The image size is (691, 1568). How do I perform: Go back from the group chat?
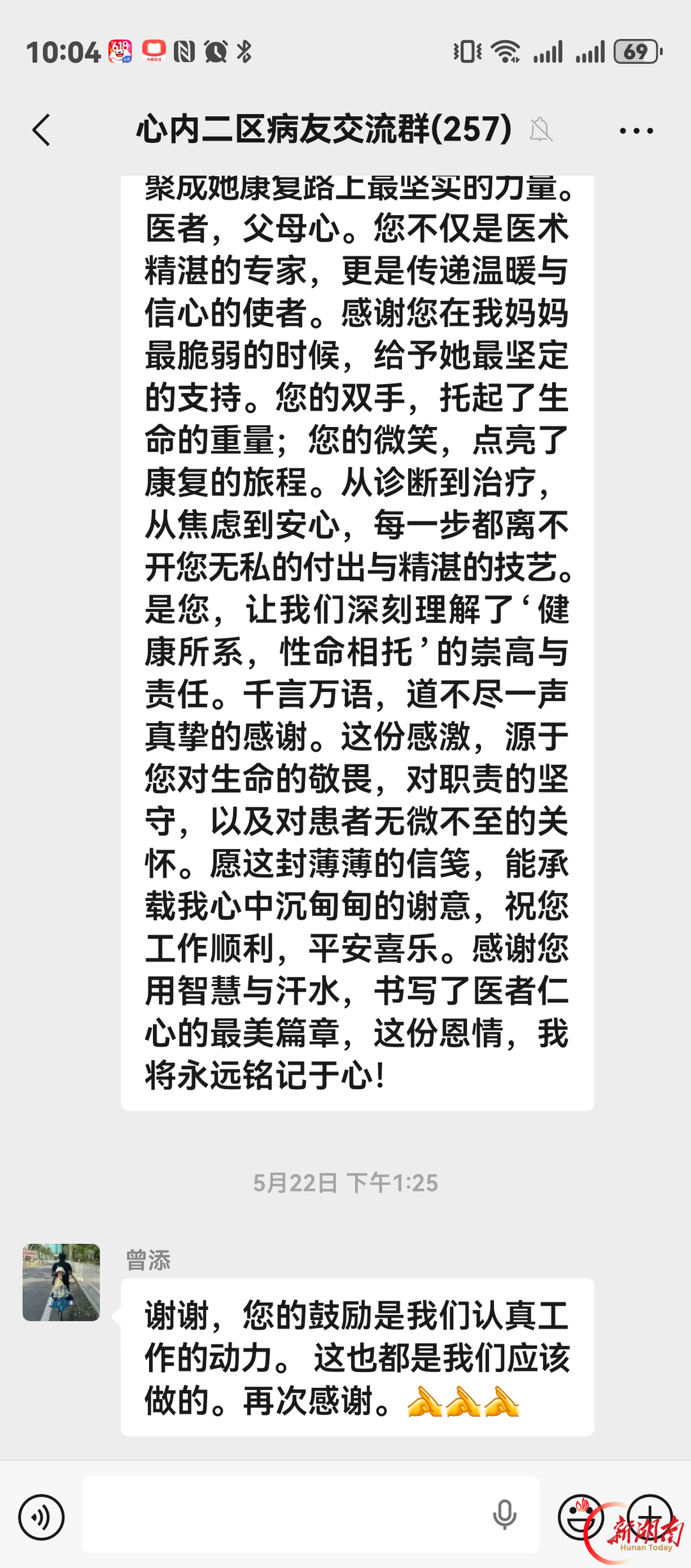pos(42,131)
